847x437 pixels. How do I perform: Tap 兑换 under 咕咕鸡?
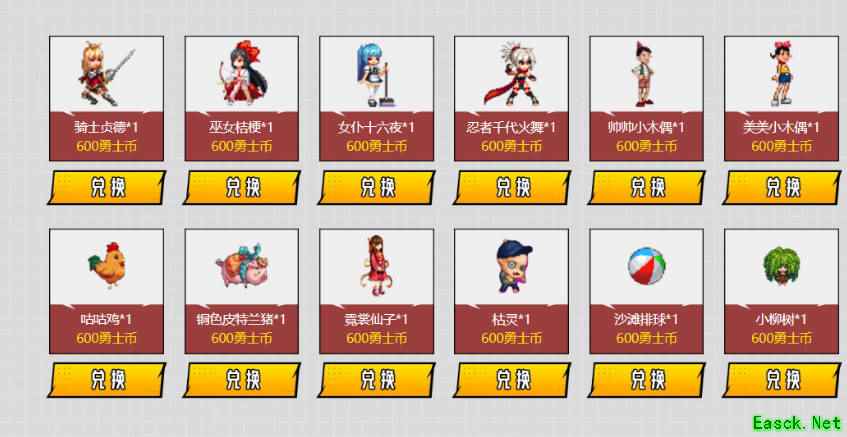(106, 380)
